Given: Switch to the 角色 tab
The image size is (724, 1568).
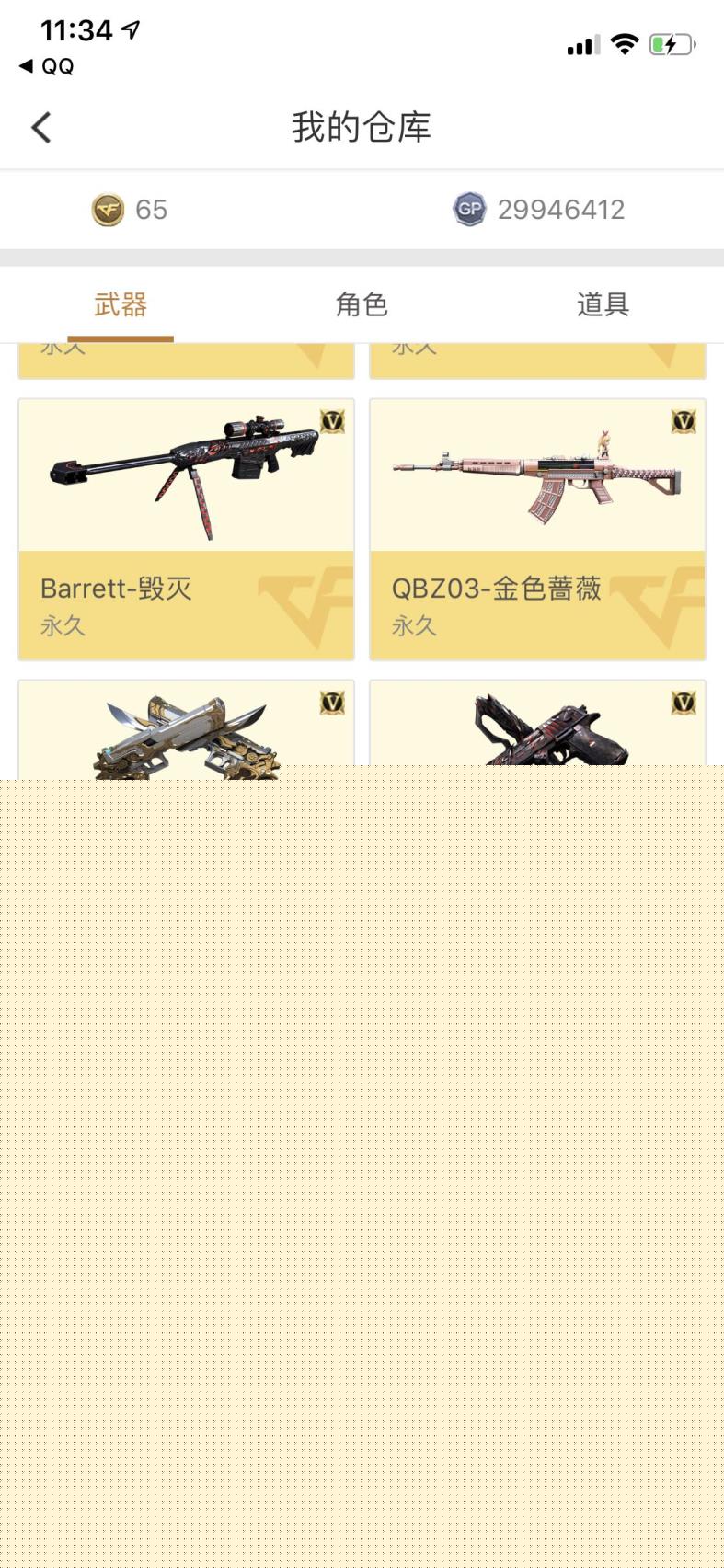Looking at the screenshot, I should point(362,304).
